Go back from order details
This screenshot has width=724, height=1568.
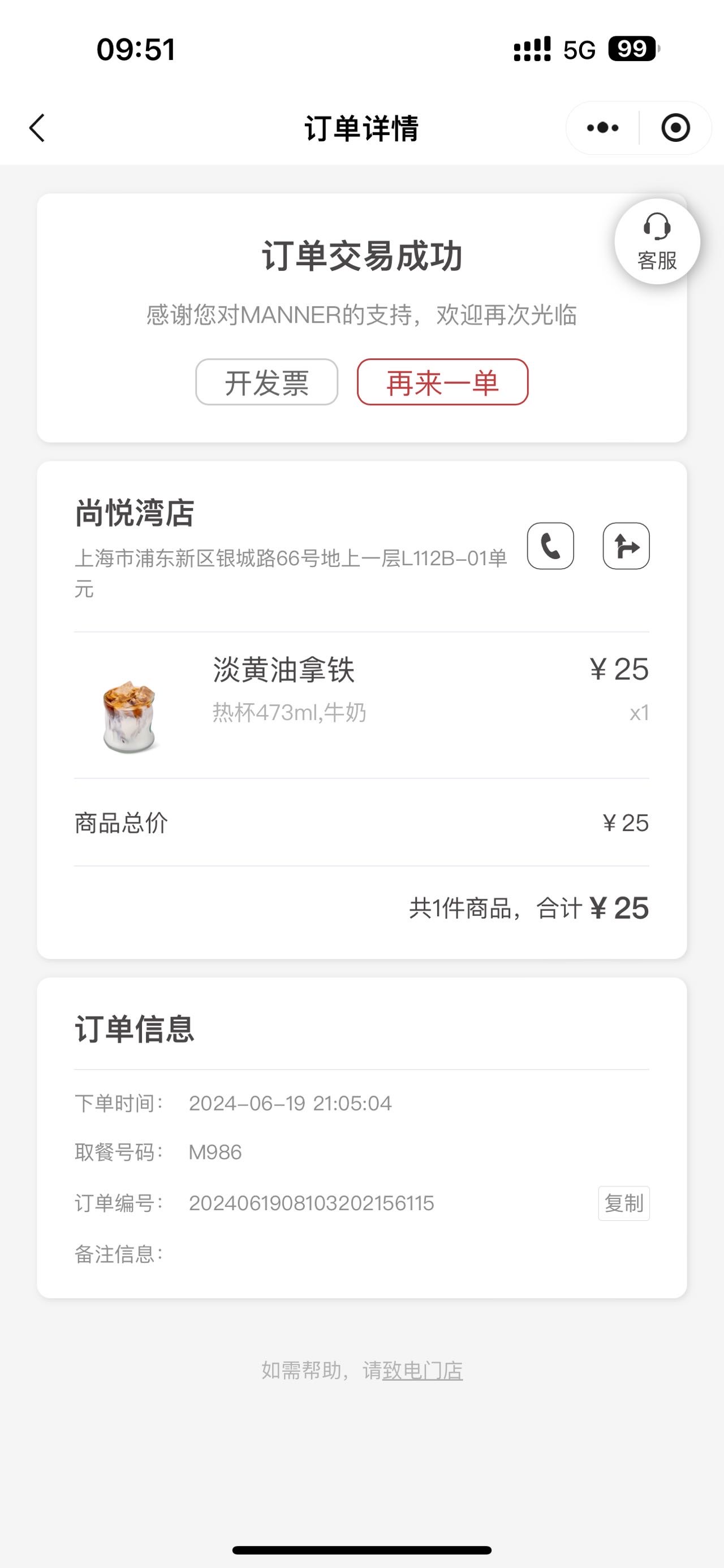click(37, 128)
